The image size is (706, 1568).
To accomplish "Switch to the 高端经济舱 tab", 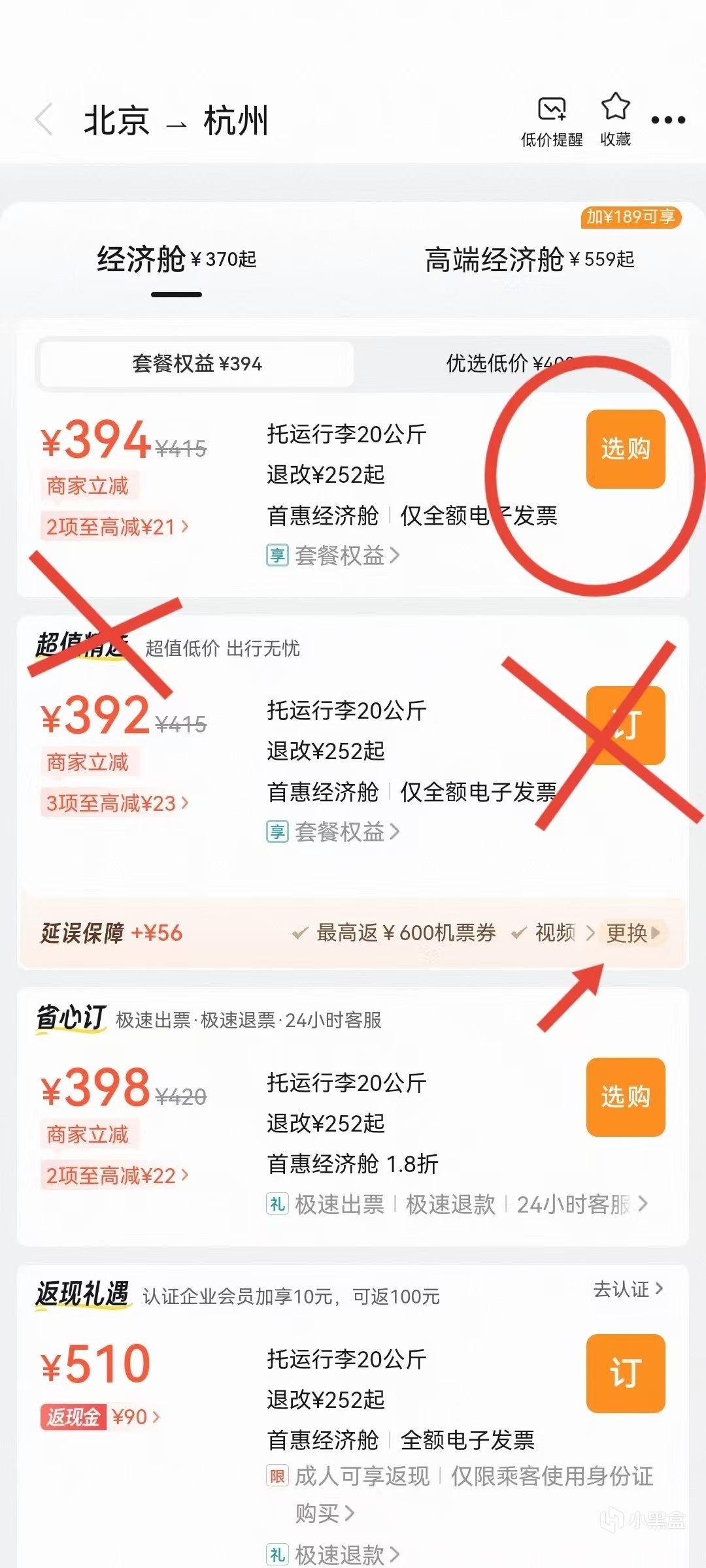I will point(529,260).
